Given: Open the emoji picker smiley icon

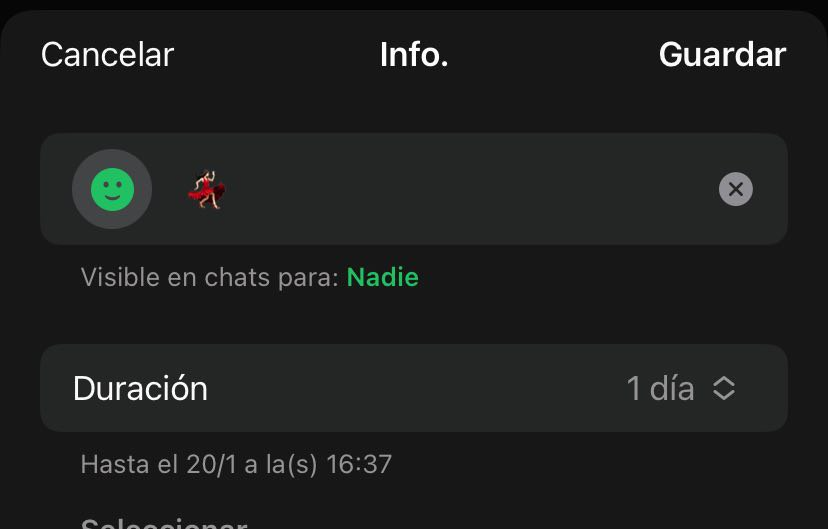Looking at the screenshot, I should pyautogui.click(x=112, y=189).
